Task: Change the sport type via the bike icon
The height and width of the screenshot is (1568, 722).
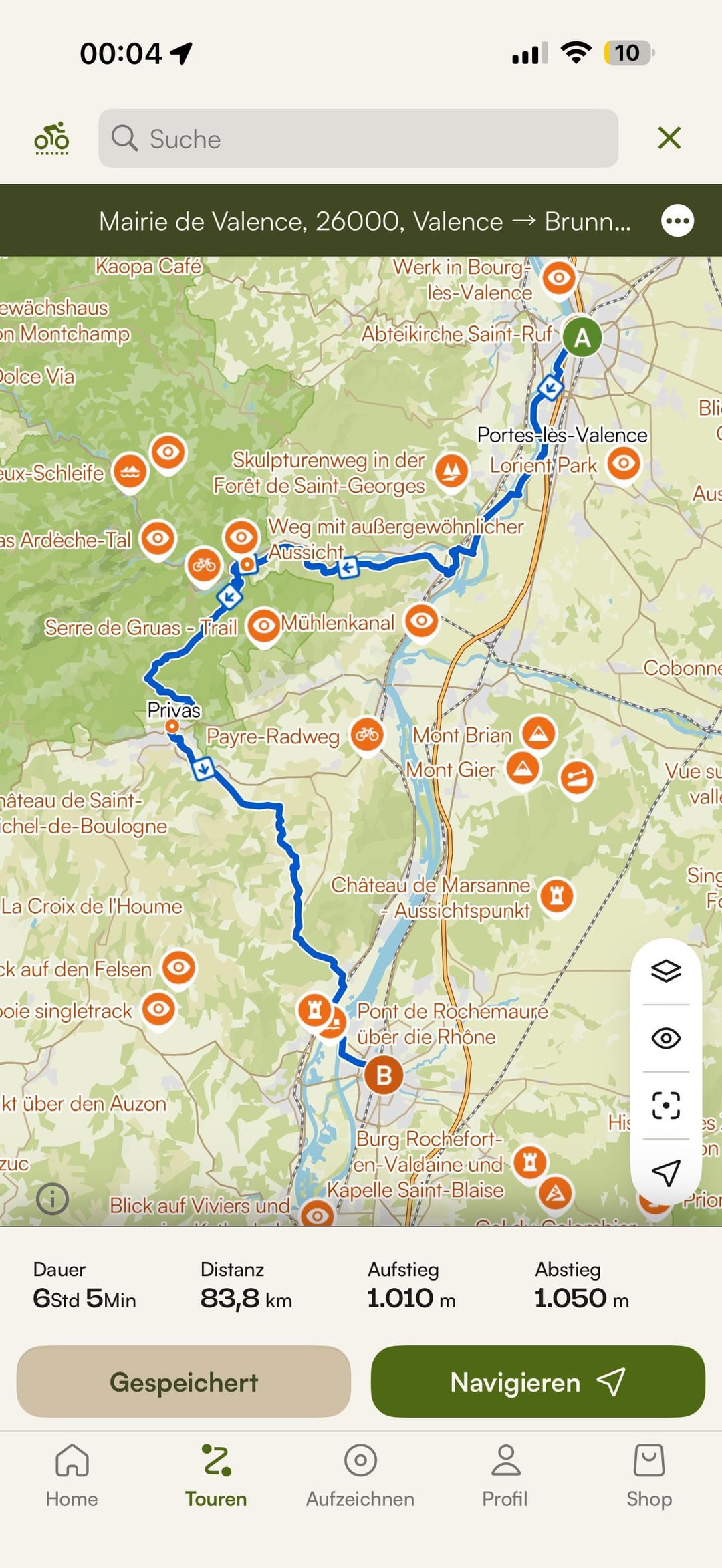Action: tap(51, 138)
